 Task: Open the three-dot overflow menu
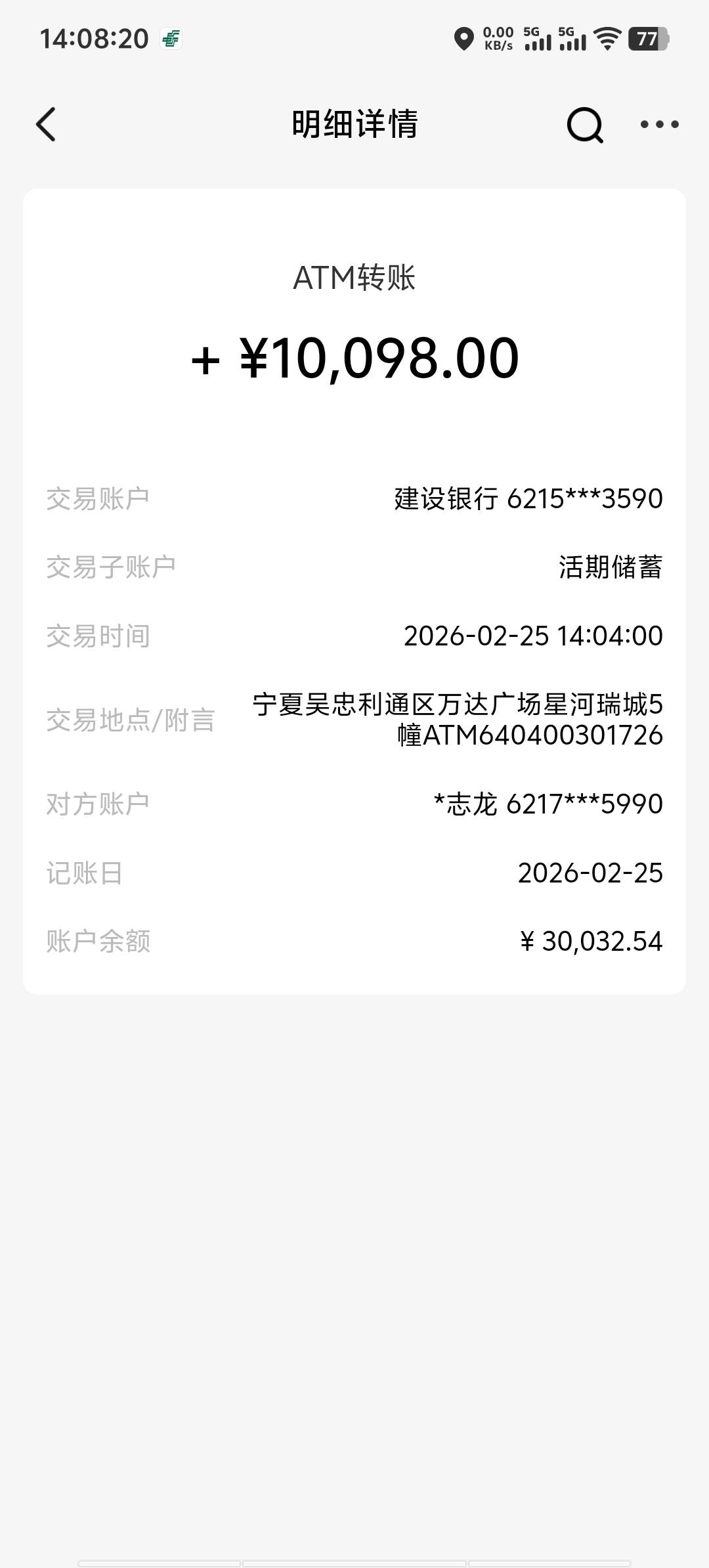coord(659,124)
